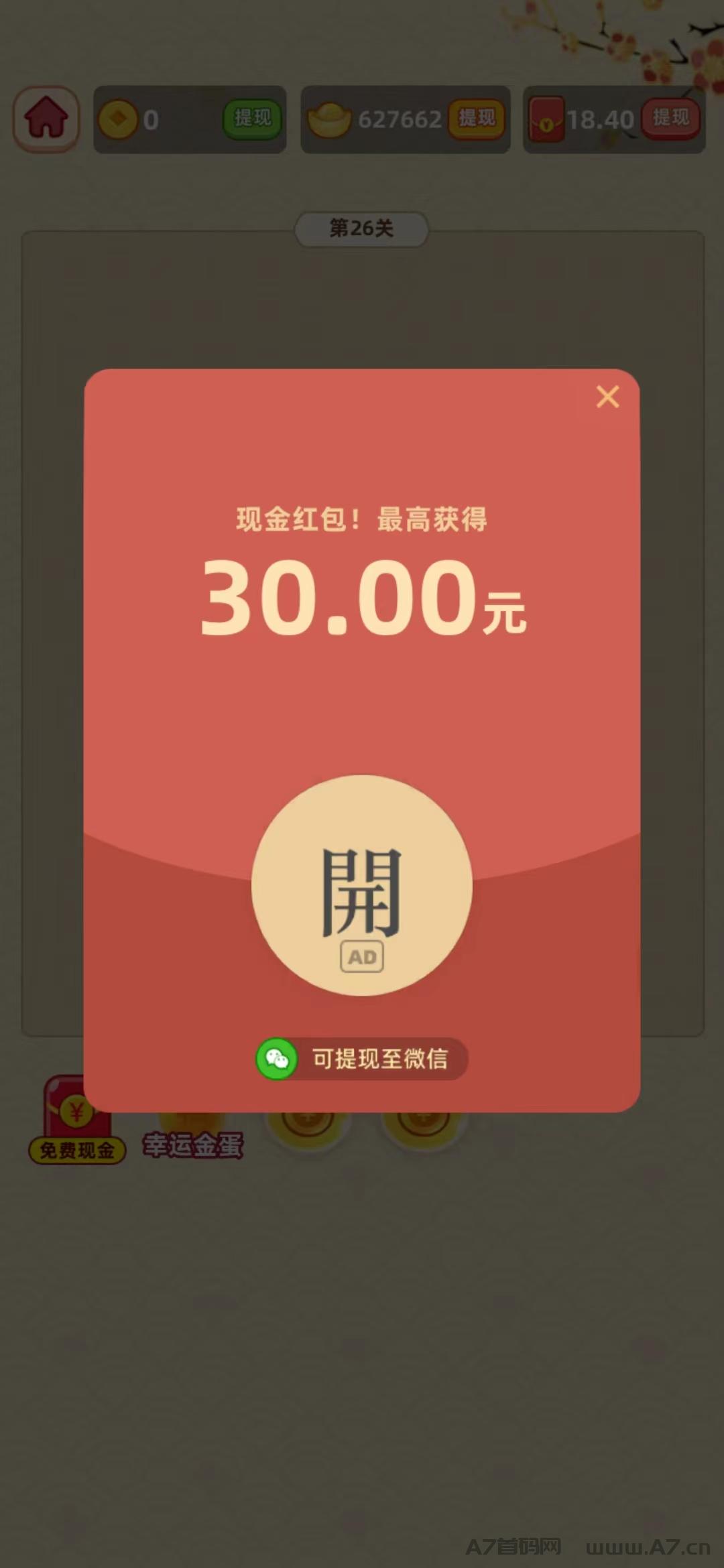Open the red envelope with 開 button
This screenshot has width=724, height=1568.
[362, 885]
